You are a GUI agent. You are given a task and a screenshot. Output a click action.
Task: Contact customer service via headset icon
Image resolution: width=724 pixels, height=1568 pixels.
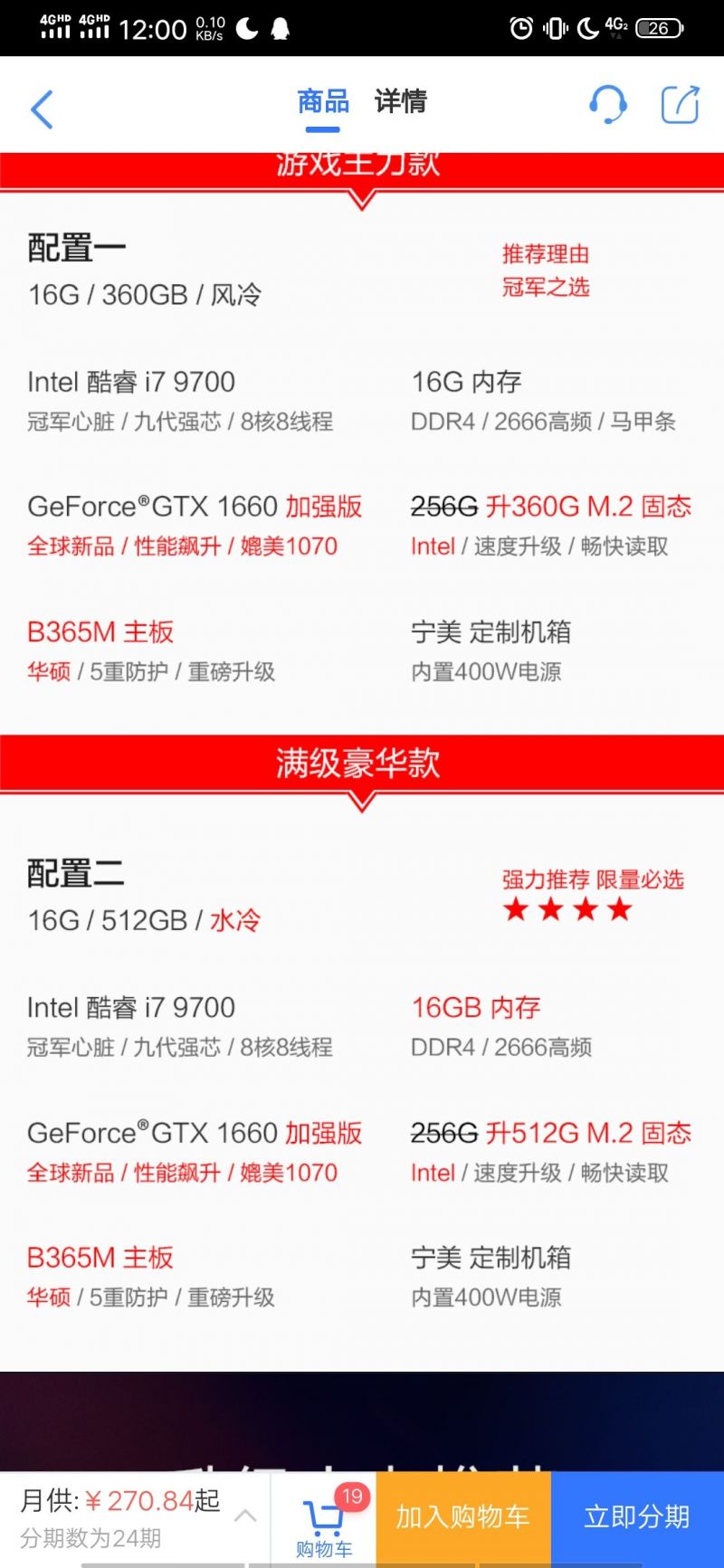(608, 104)
